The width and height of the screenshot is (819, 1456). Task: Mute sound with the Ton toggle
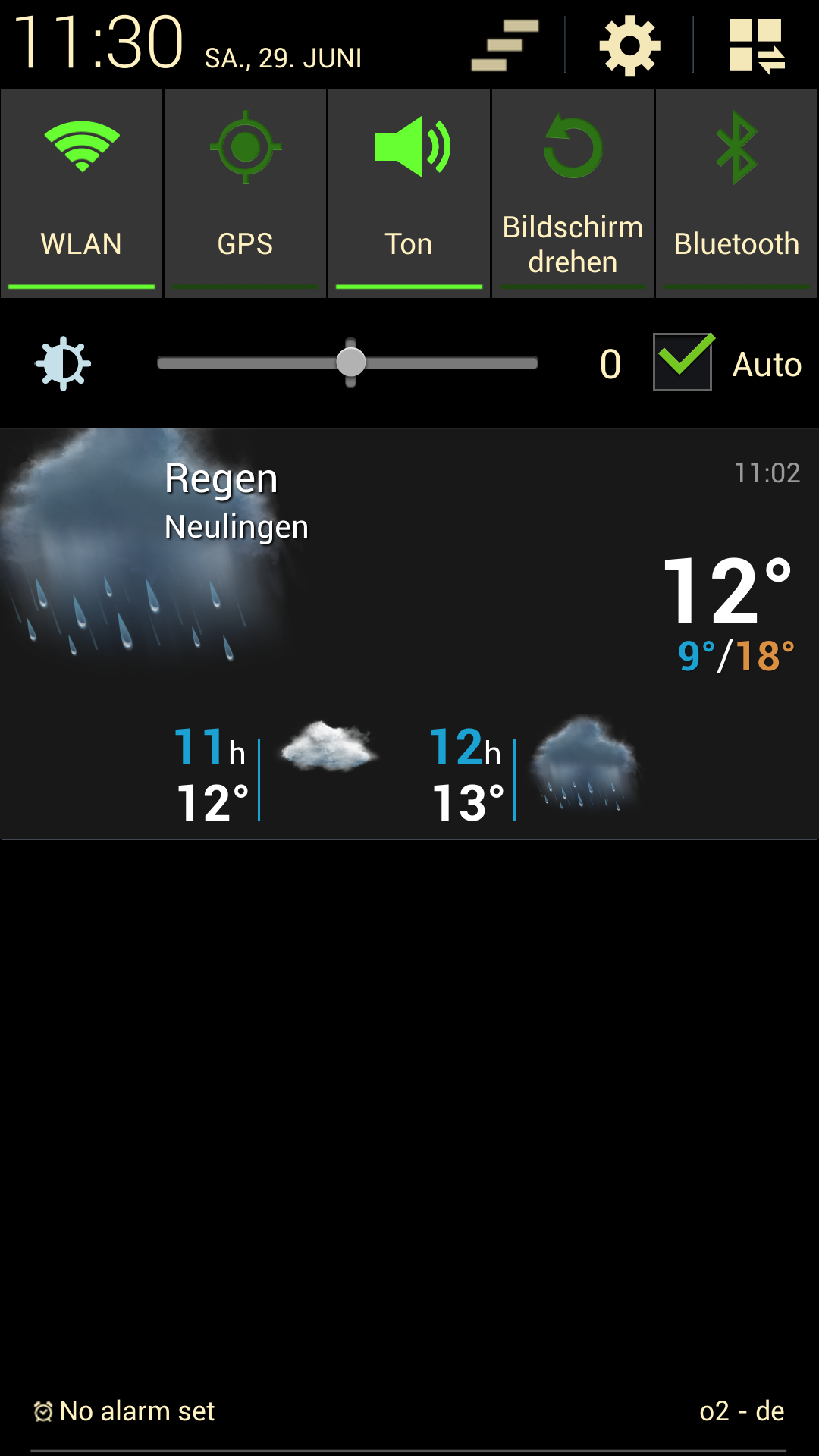pos(409,193)
